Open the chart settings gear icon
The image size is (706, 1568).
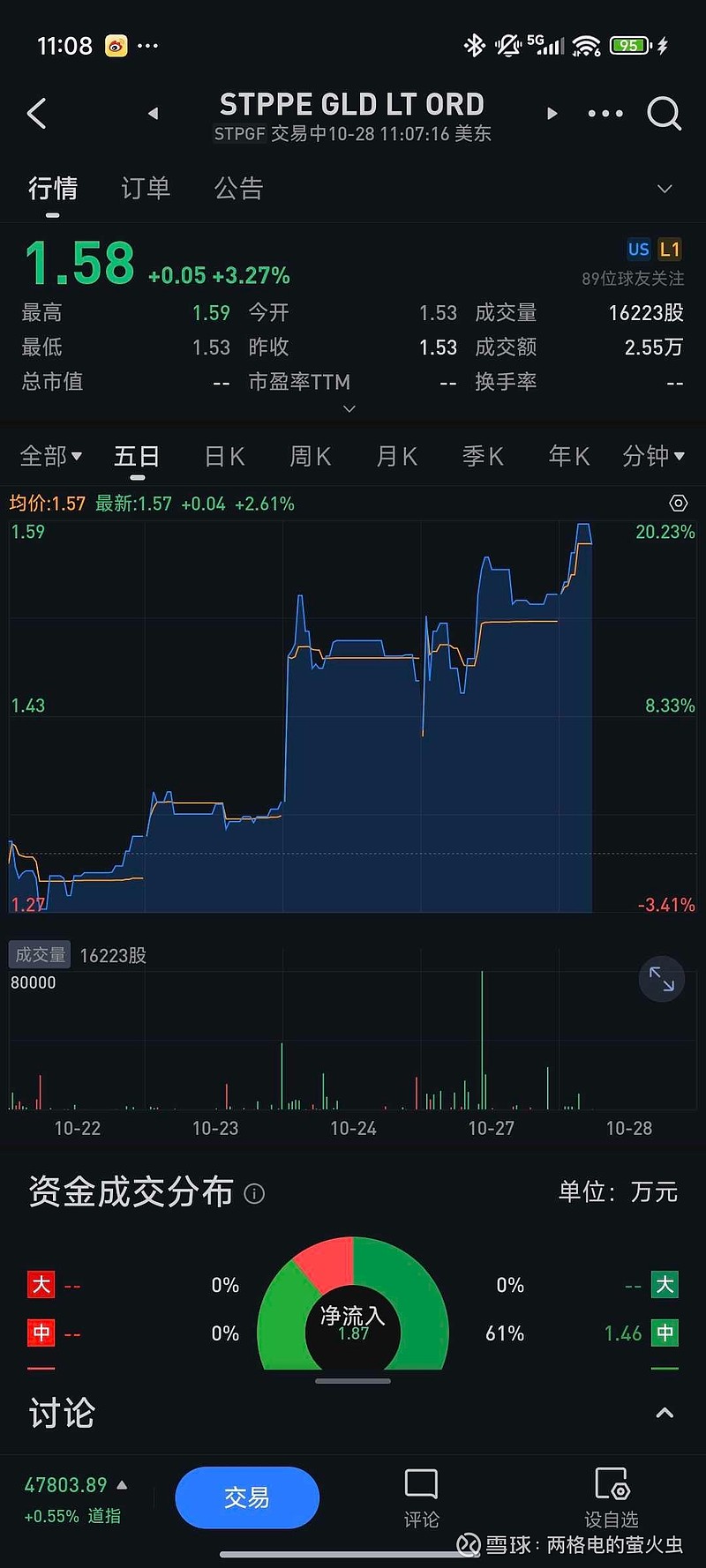678,503
